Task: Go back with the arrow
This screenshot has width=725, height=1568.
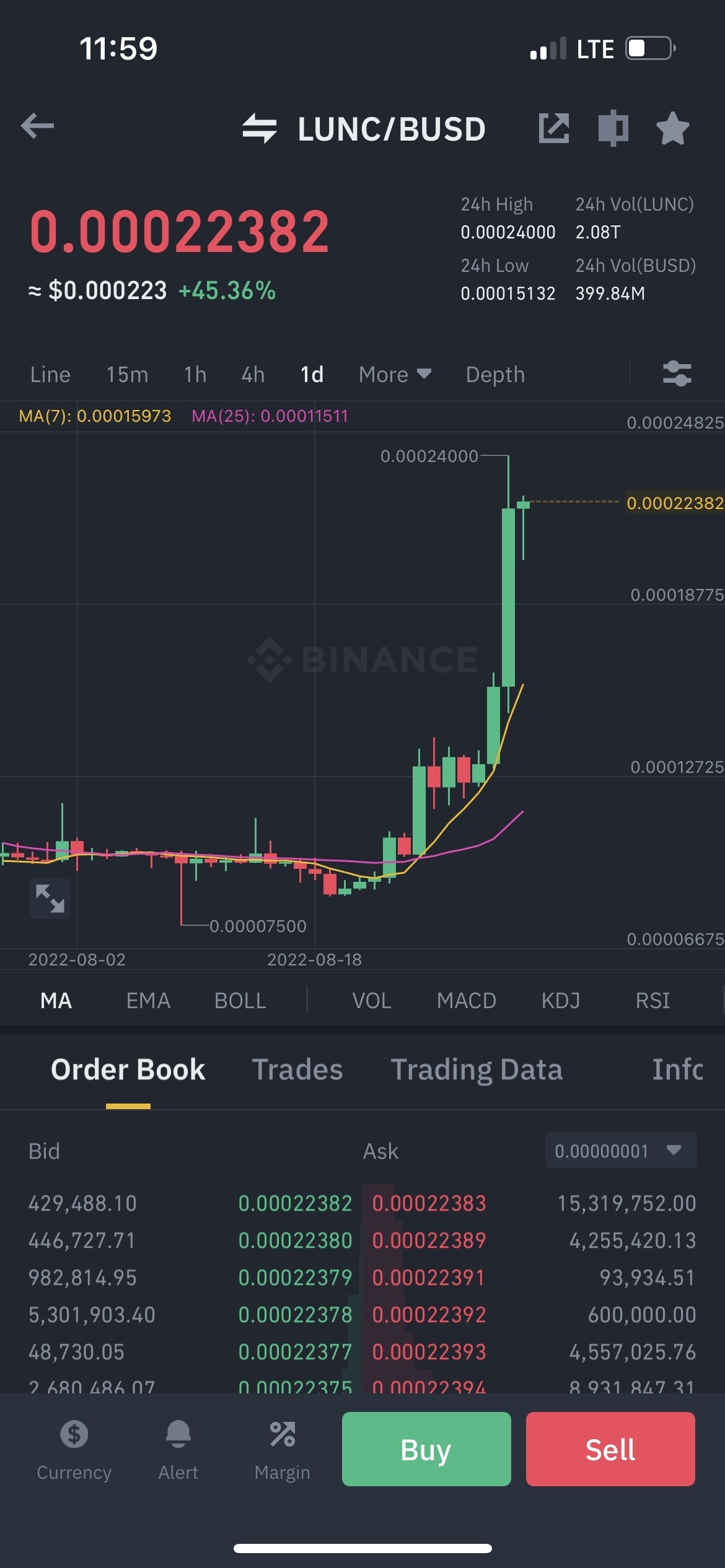Action: tap(37, 126)
